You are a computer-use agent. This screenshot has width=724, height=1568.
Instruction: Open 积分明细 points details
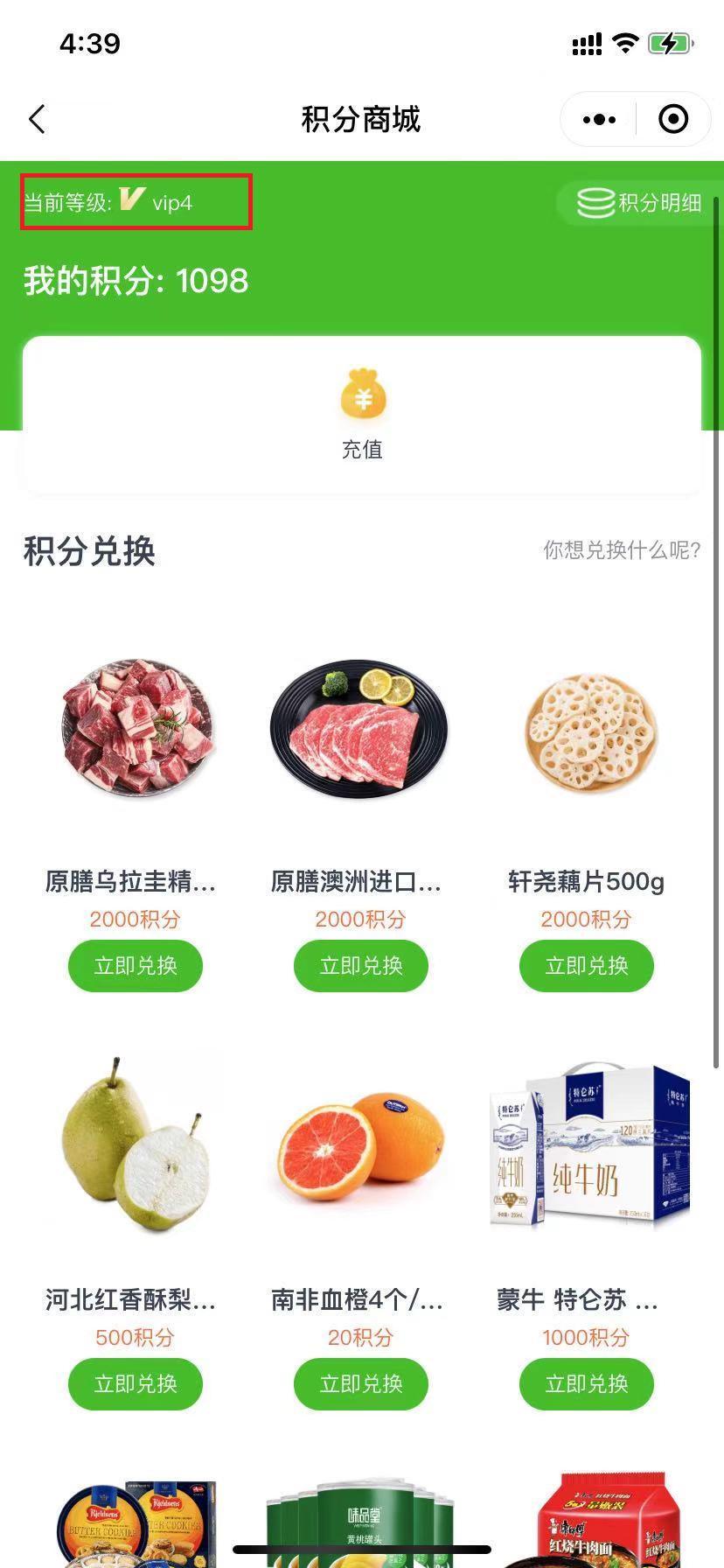(640, 203)
